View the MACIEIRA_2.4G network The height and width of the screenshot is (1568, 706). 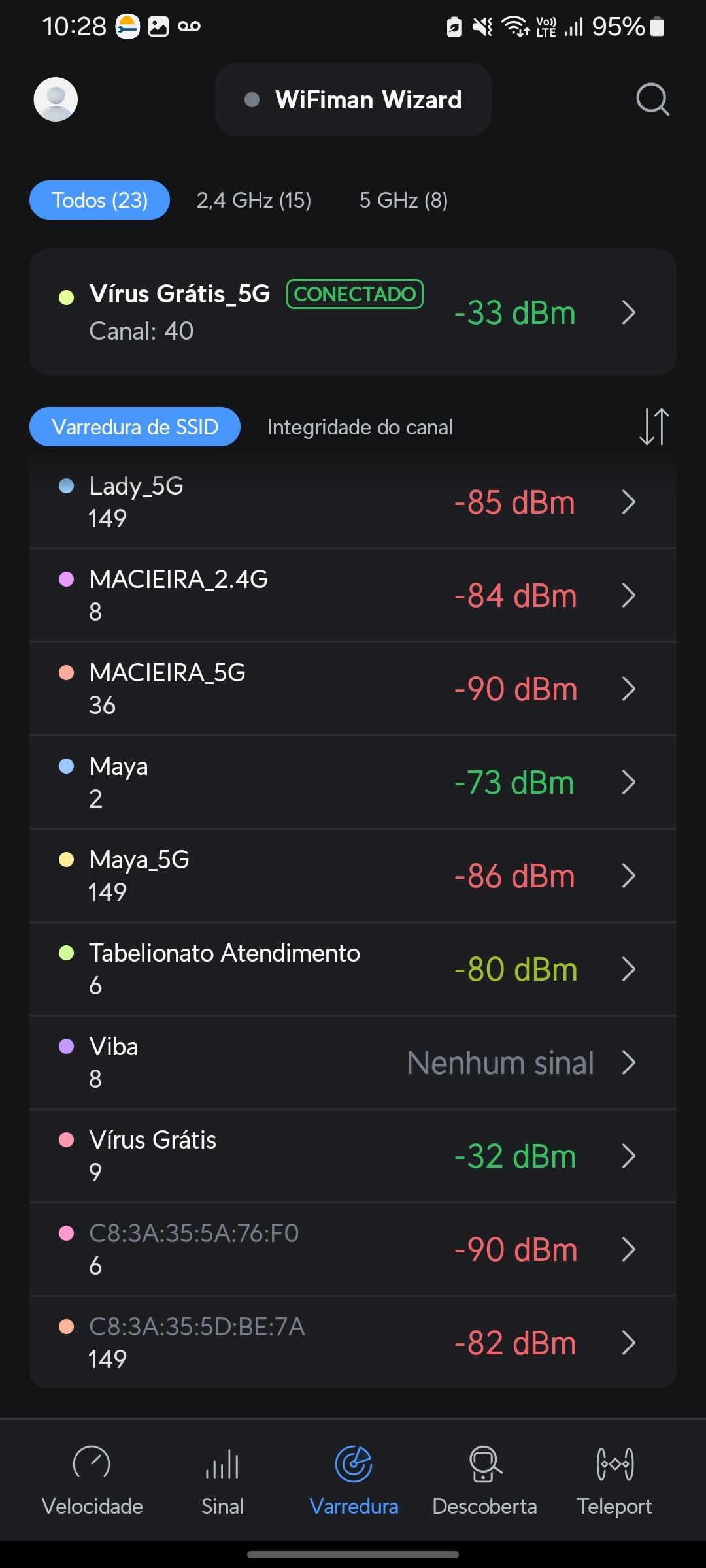point(353,595)
